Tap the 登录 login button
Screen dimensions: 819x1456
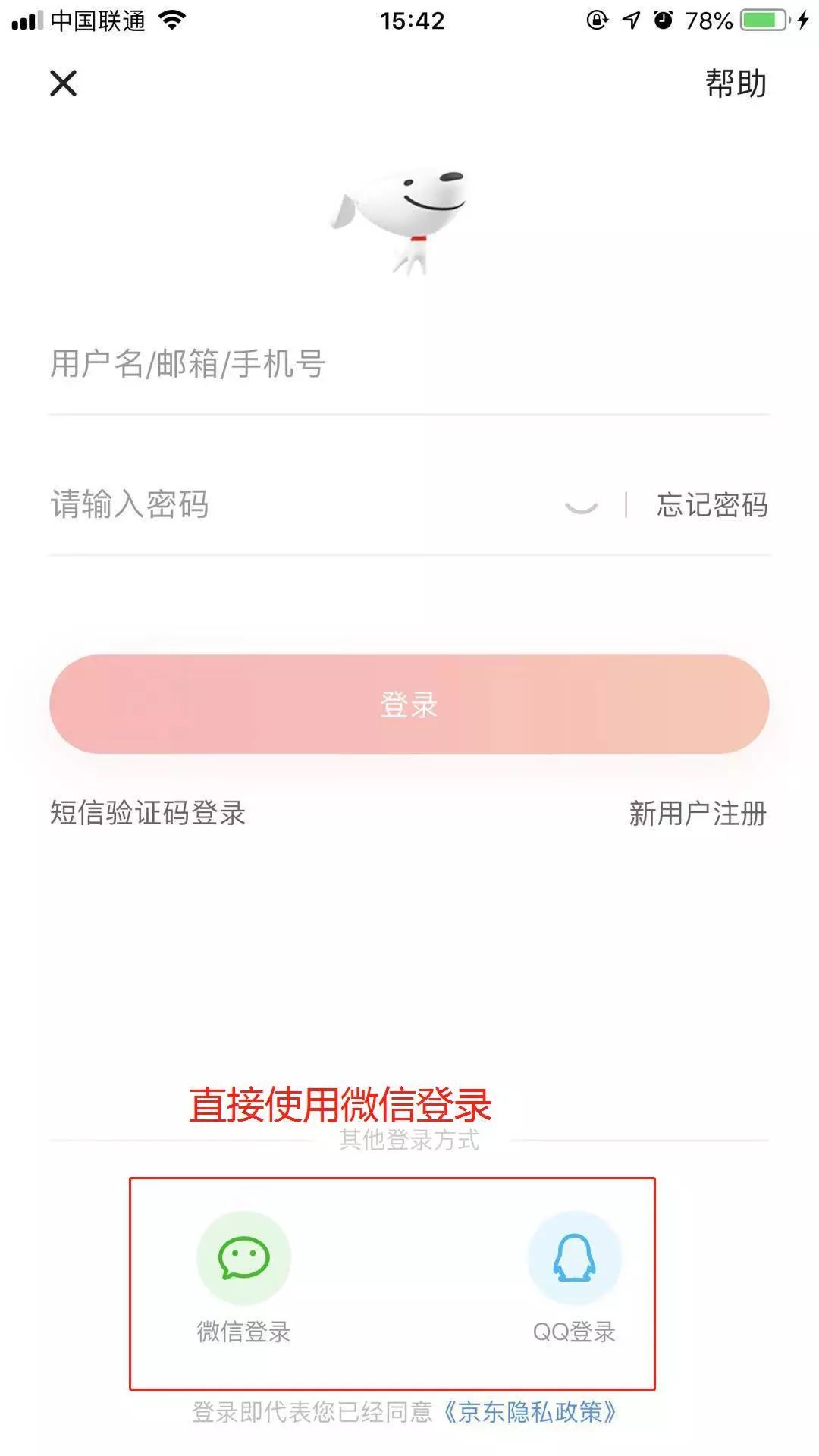(409, 706)
